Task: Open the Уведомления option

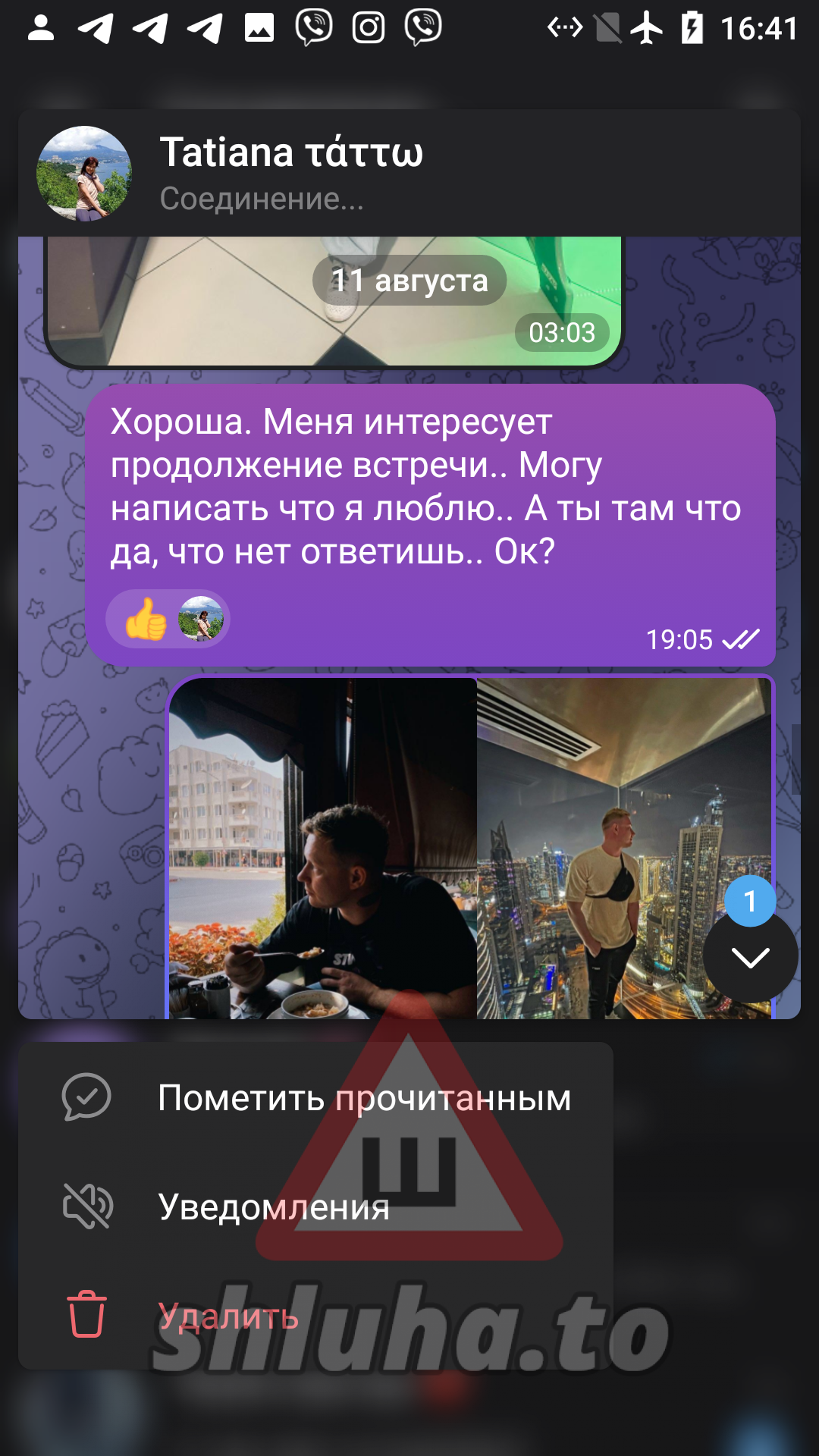Action: (273, 1207)
